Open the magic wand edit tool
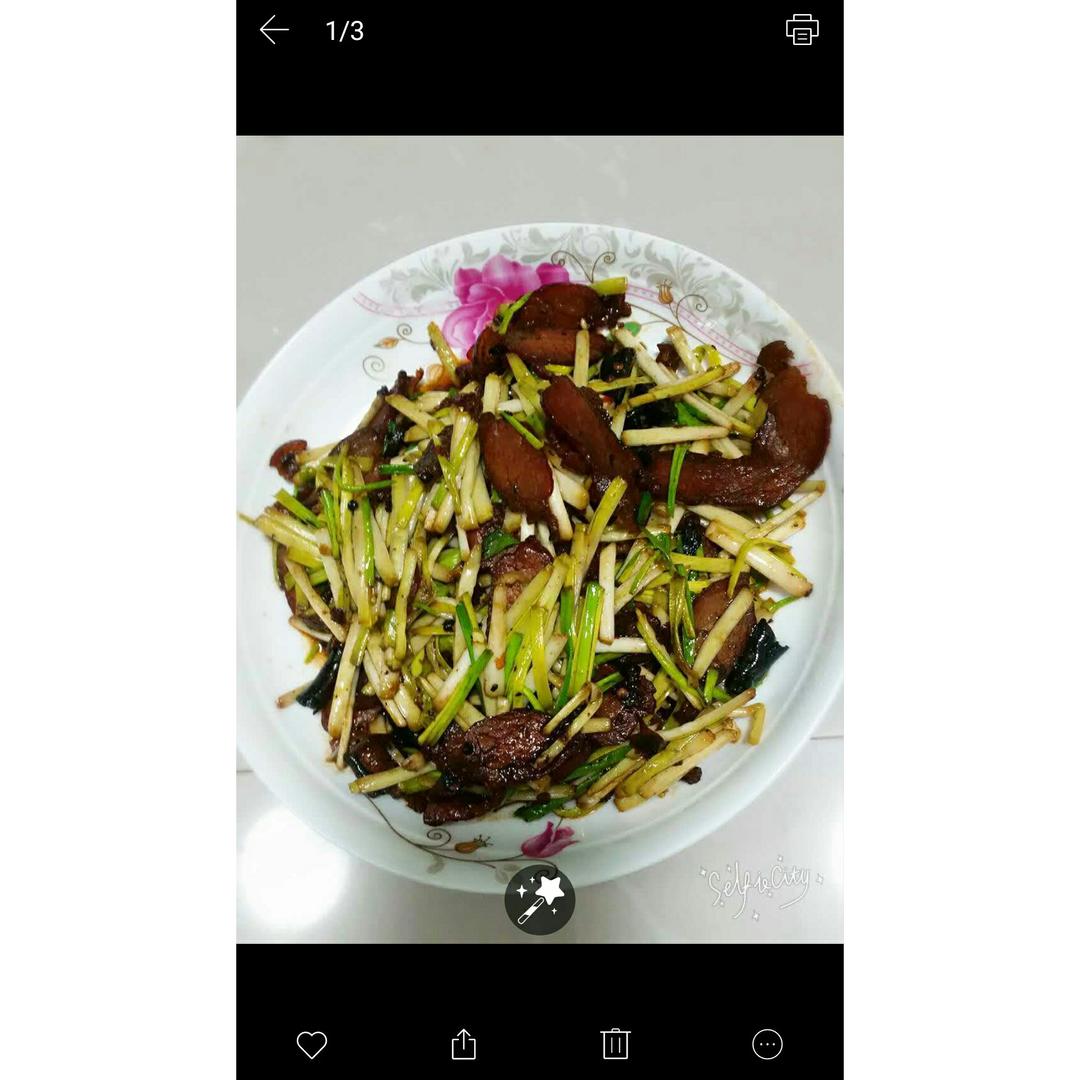Screen dimensions: 1080x1080 click(x=540, y=899)
